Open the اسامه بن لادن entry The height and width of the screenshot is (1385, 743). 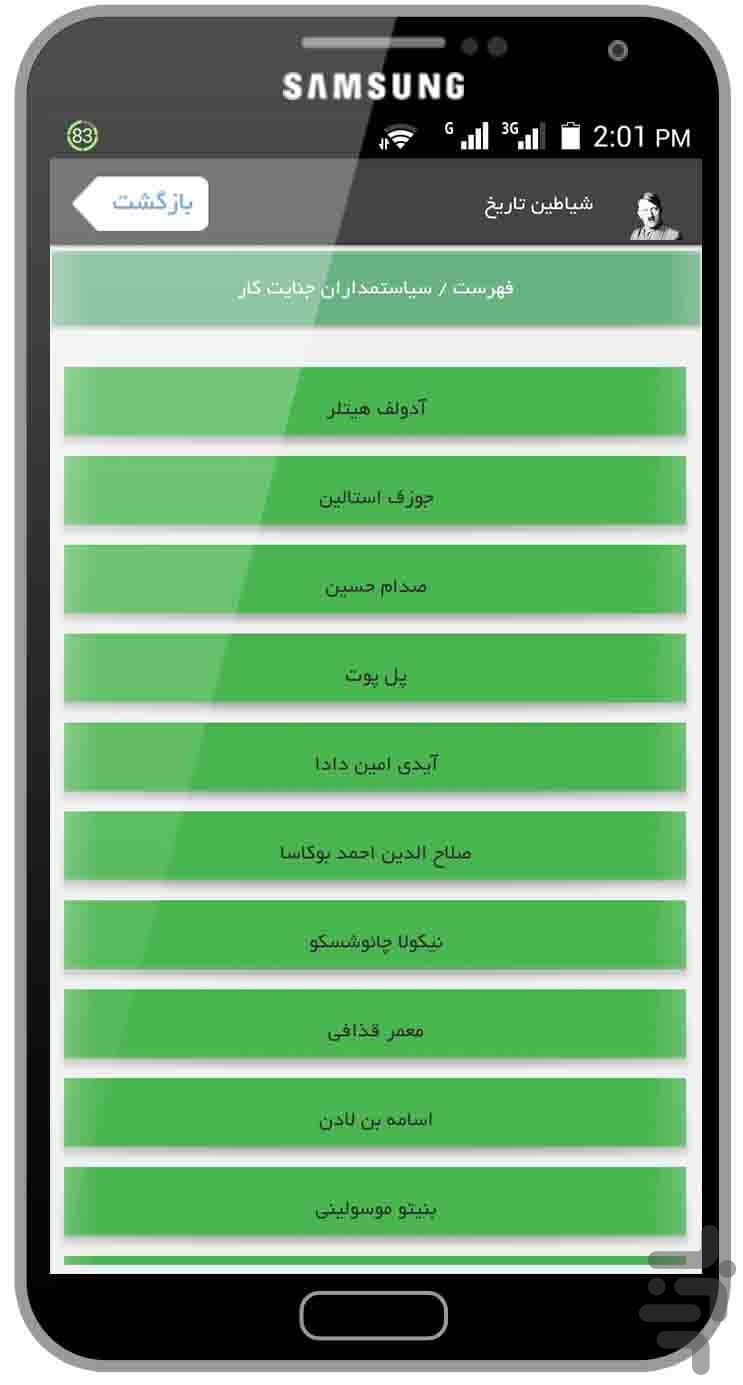click(375, 1114)
